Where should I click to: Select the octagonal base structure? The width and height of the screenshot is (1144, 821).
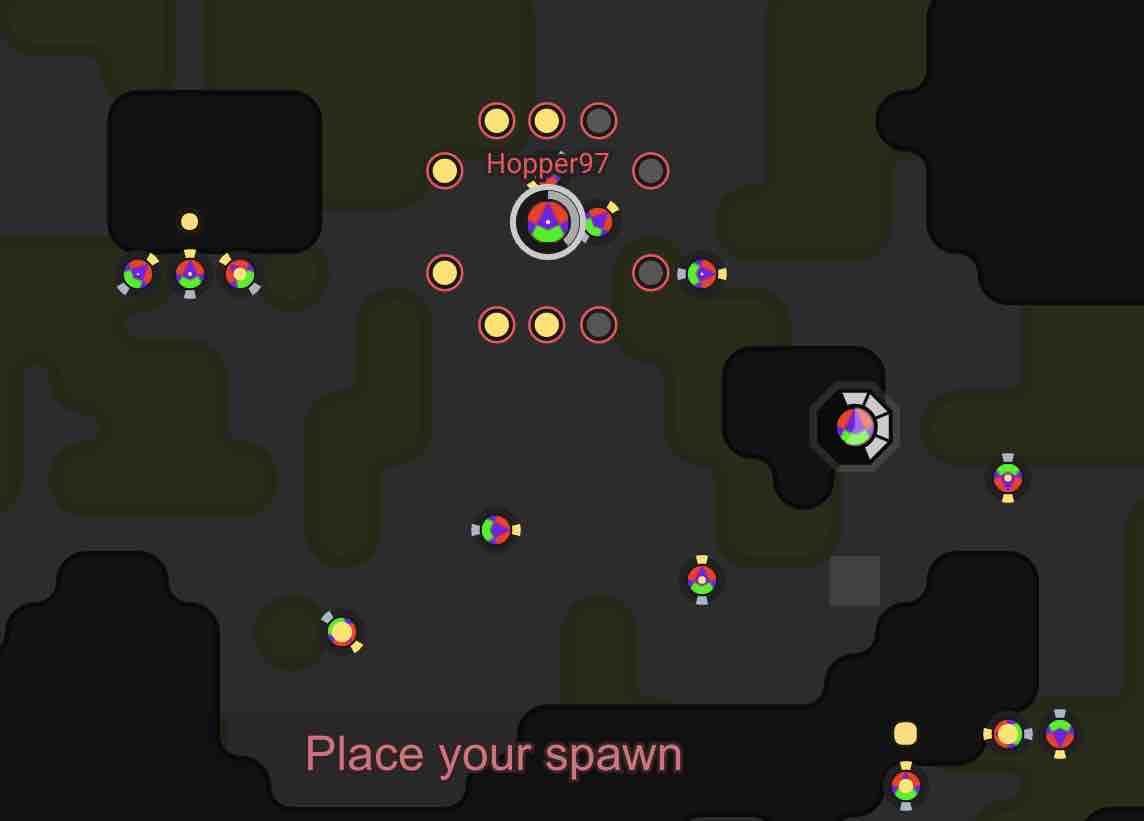(856, 427)
